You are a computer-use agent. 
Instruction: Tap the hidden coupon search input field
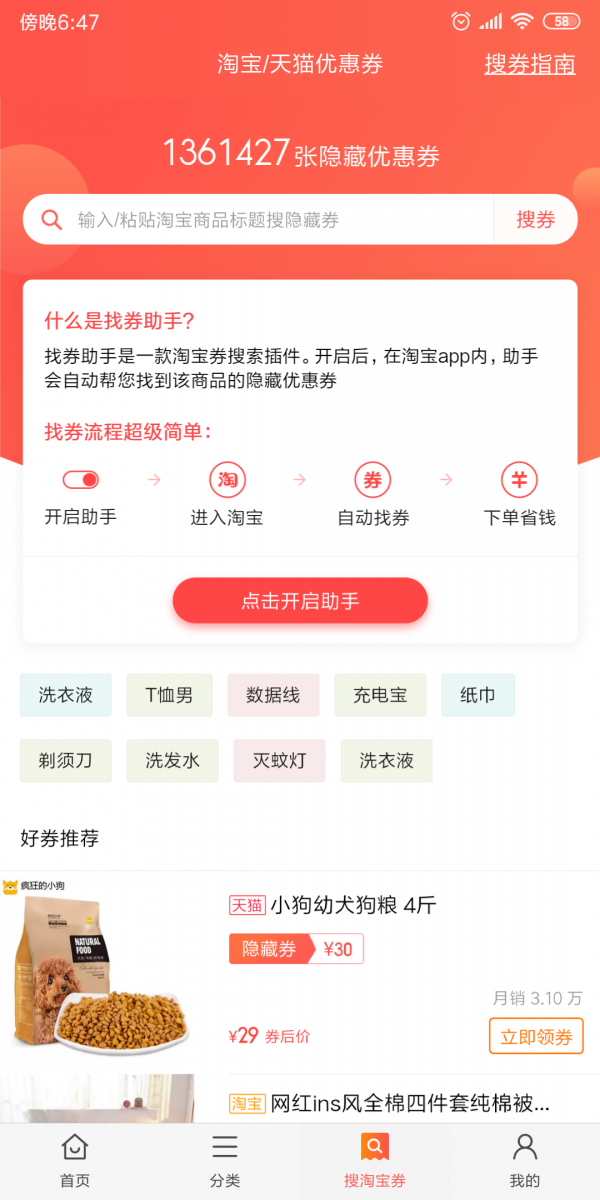pyautogui.click(x=260, y=220)
